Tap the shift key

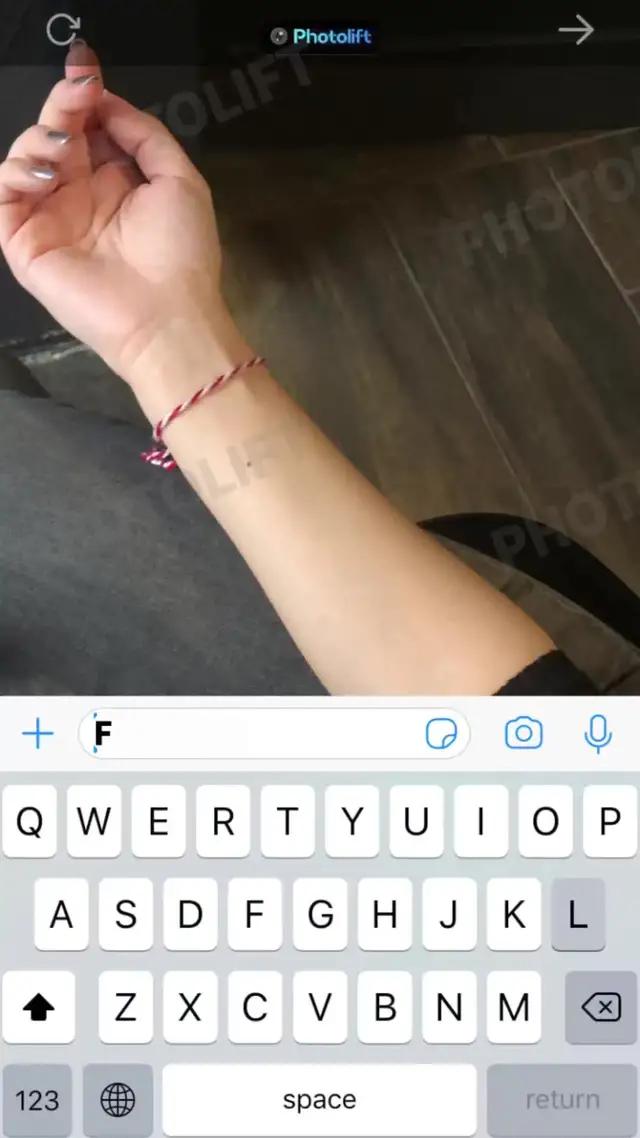click(39, 1007)
